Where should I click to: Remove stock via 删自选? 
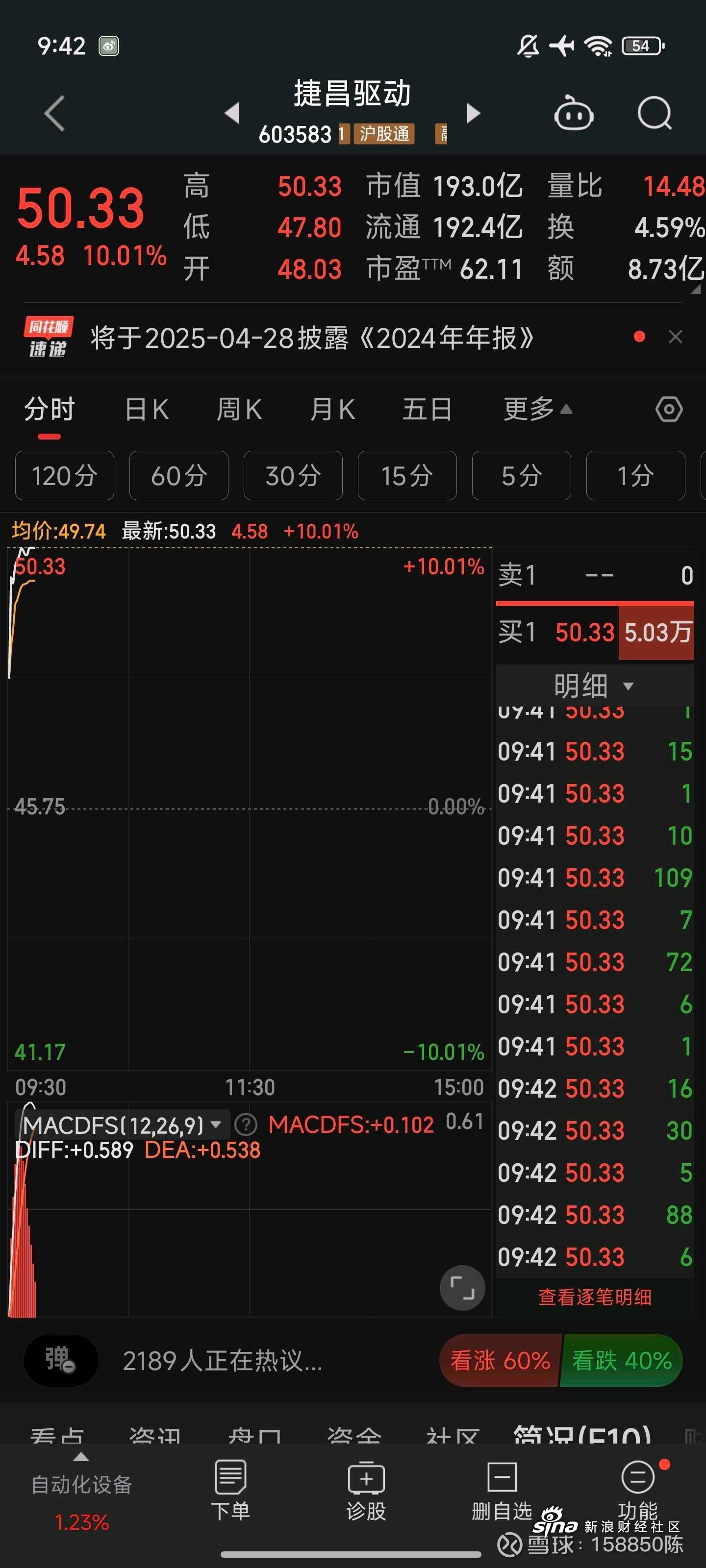(502, 1491)
